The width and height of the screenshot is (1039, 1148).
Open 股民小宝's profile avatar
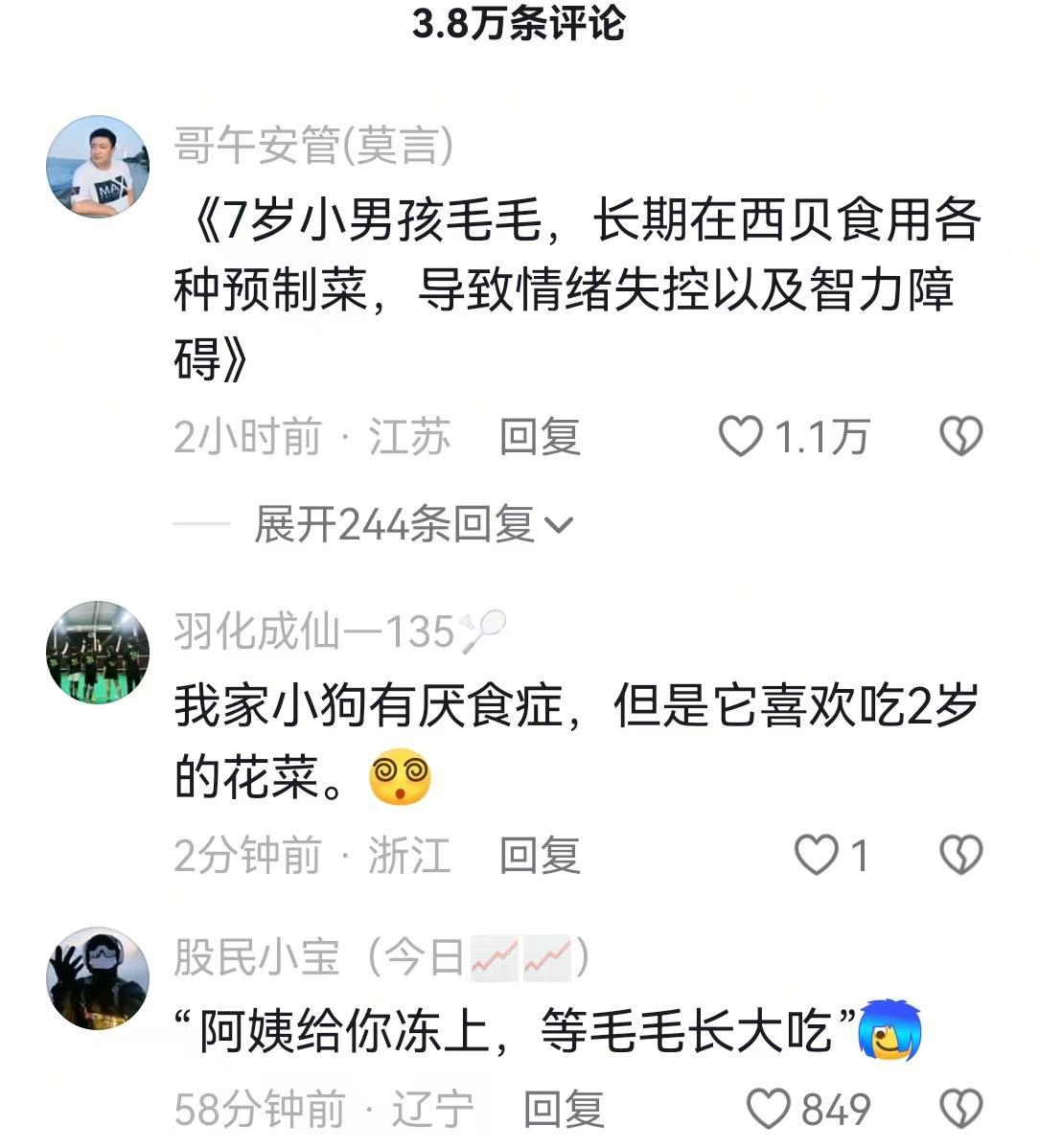[98, 977]
